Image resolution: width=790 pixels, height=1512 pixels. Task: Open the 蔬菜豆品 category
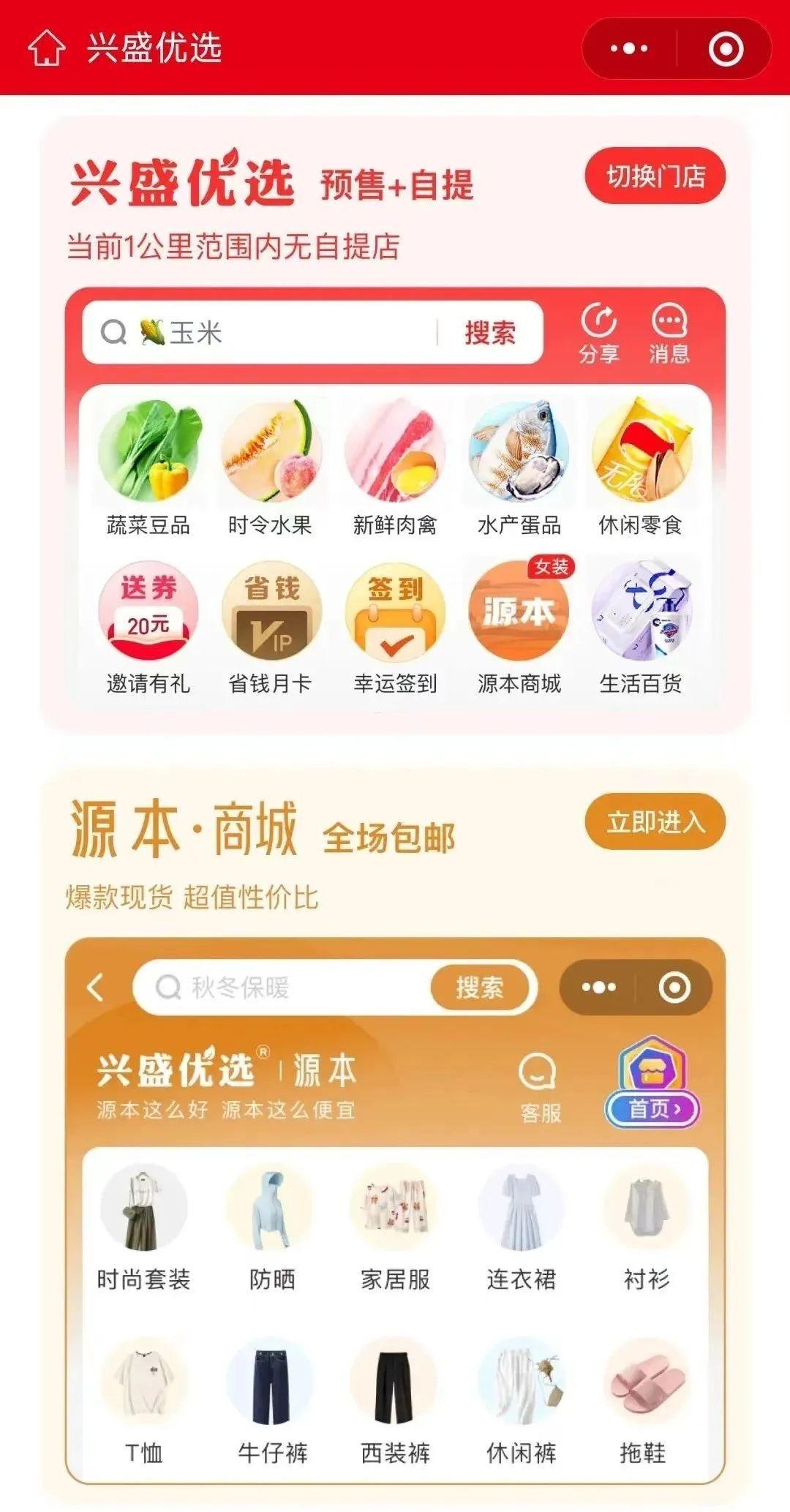point(148,468)
